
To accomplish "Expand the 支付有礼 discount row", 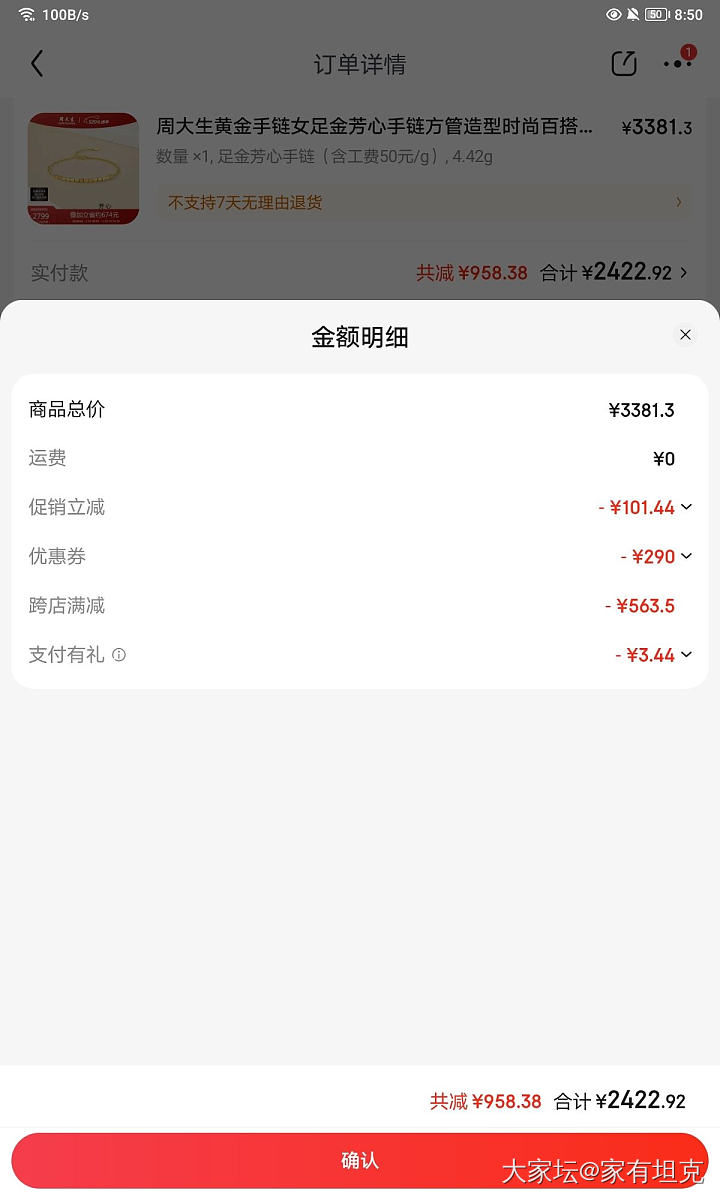I will coord(686,655).
